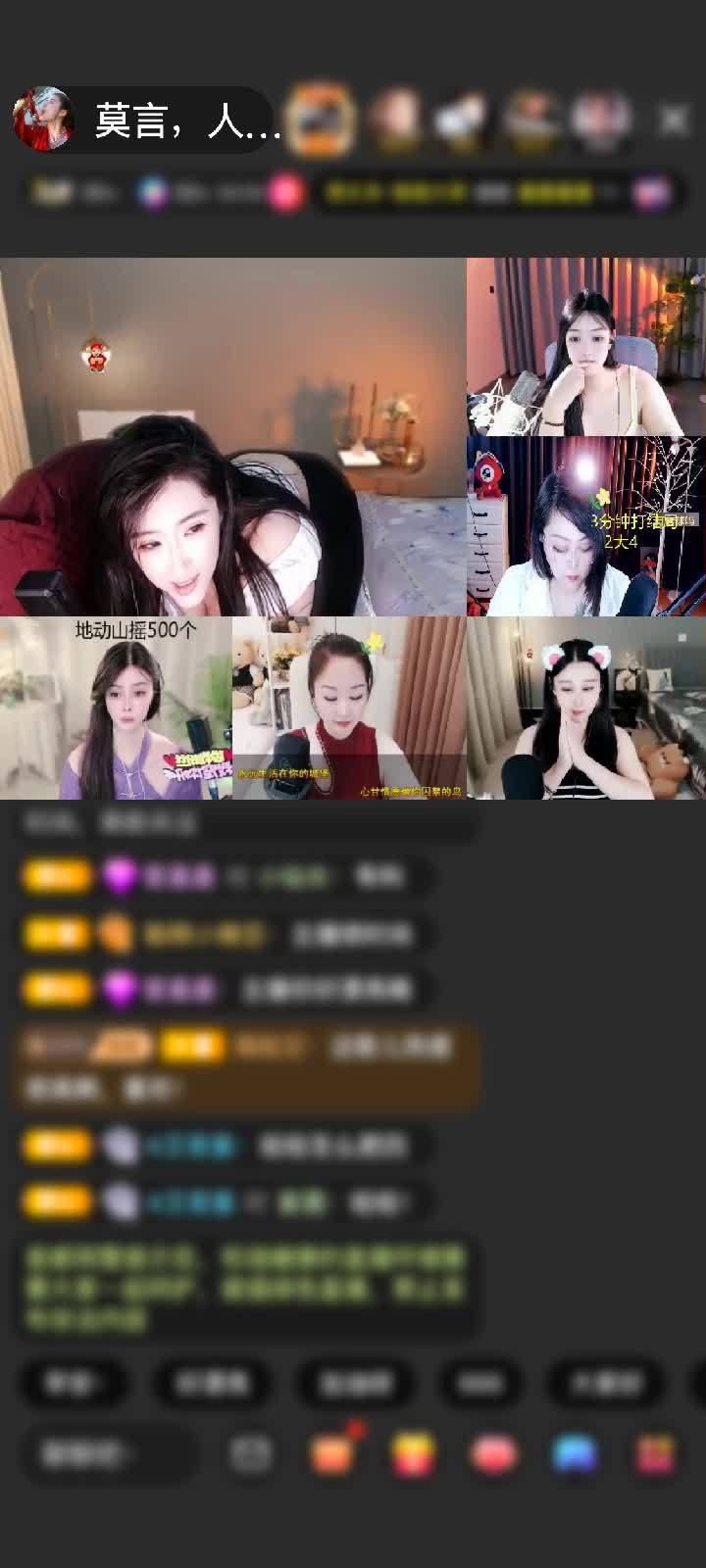Viewport: 706px width, 1568px height.
Task: Open streamer tile labeled 地动山摇500个
Action: click(116, 708)
